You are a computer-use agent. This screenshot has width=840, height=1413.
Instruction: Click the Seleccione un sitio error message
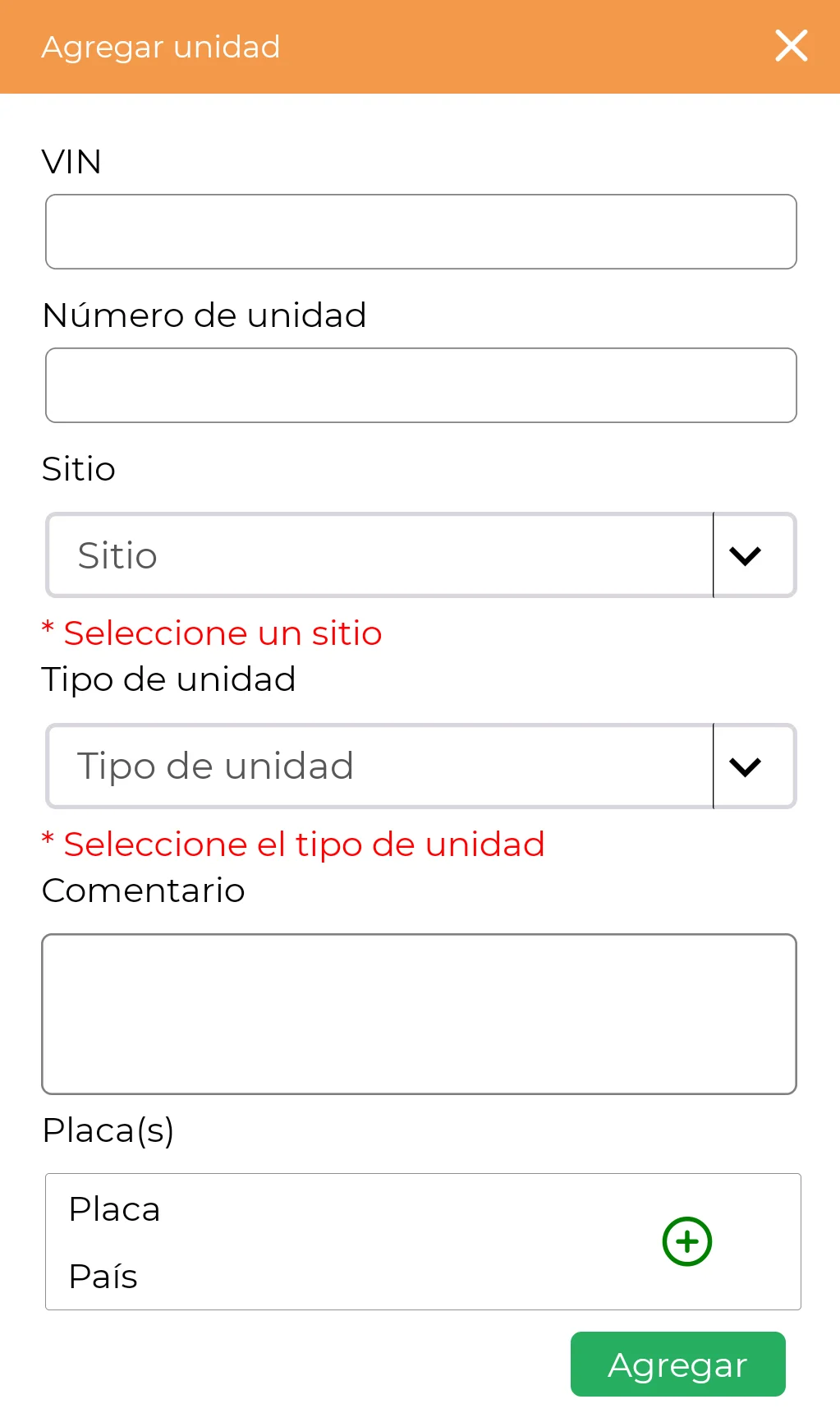212,633
